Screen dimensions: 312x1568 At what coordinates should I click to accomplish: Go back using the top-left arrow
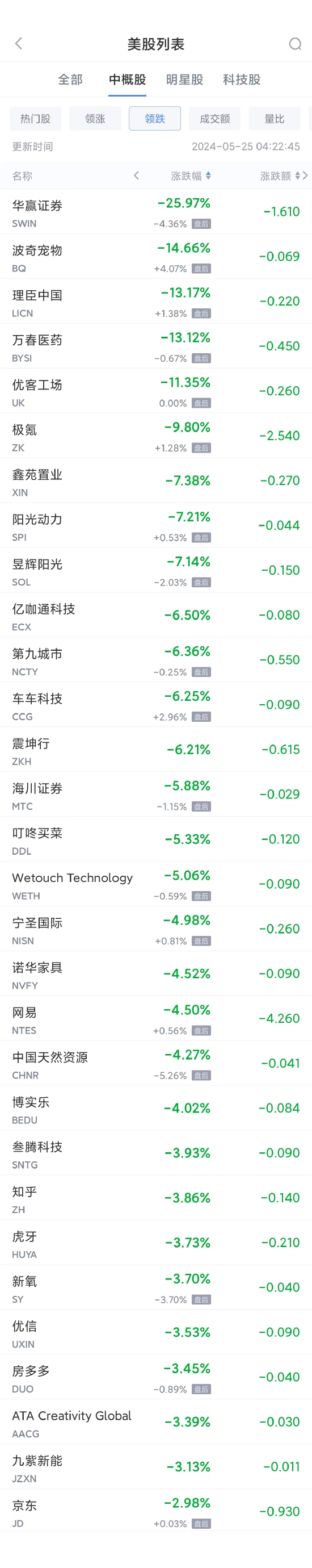(x=18, y=43)
